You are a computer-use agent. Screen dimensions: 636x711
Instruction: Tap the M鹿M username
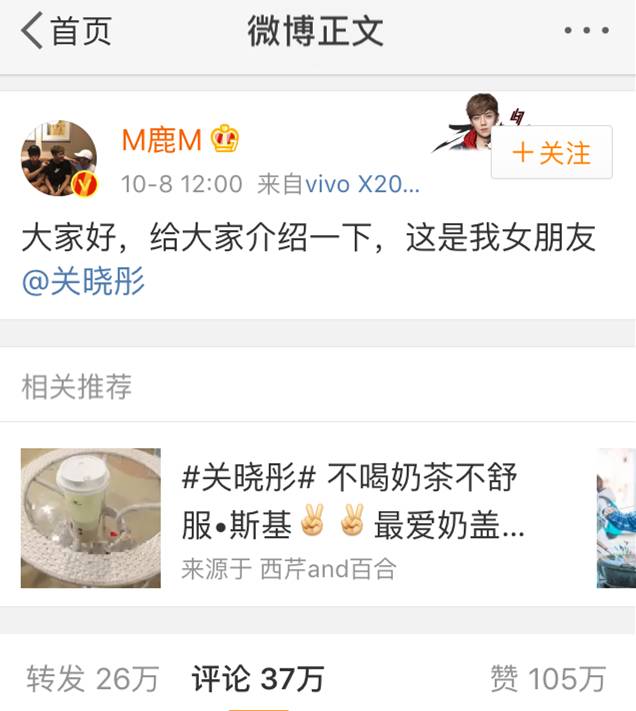click(163, 141)
